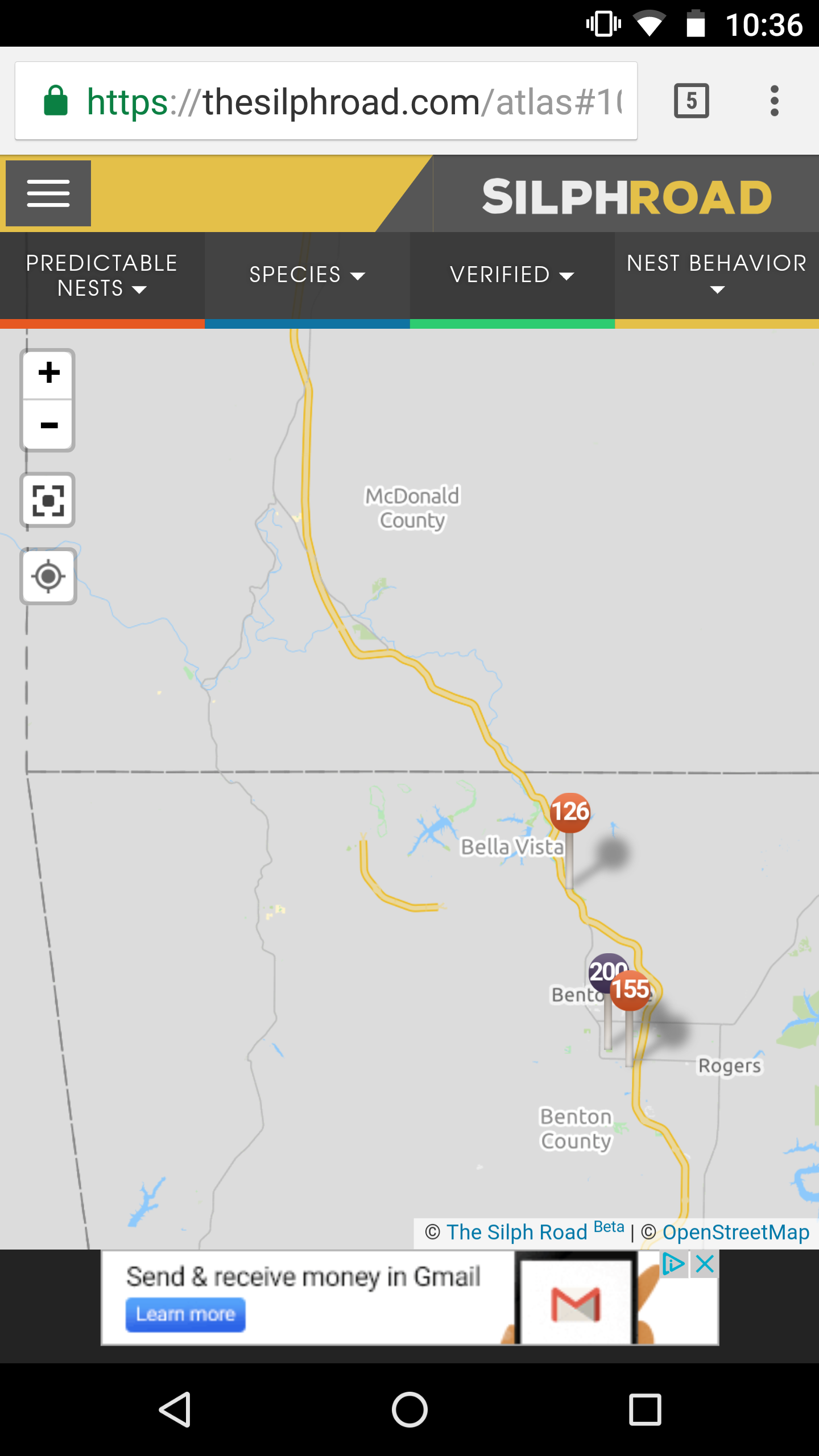Expand the Predictable Nests dropdown
Viewport: 819px width, 1456px height.
coord(102,276)
